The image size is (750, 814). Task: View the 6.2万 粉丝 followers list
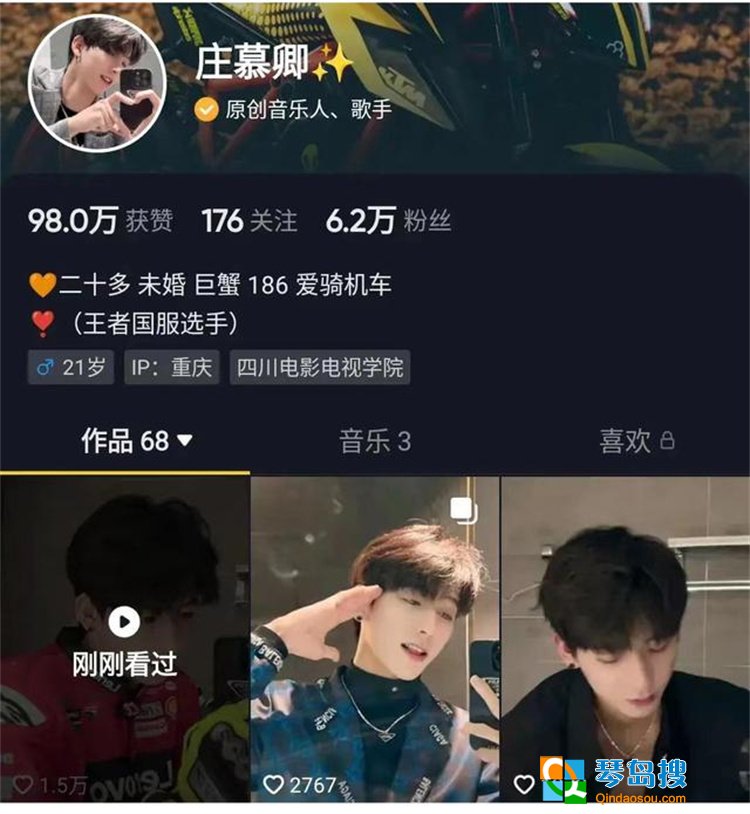tap(388, 221)
